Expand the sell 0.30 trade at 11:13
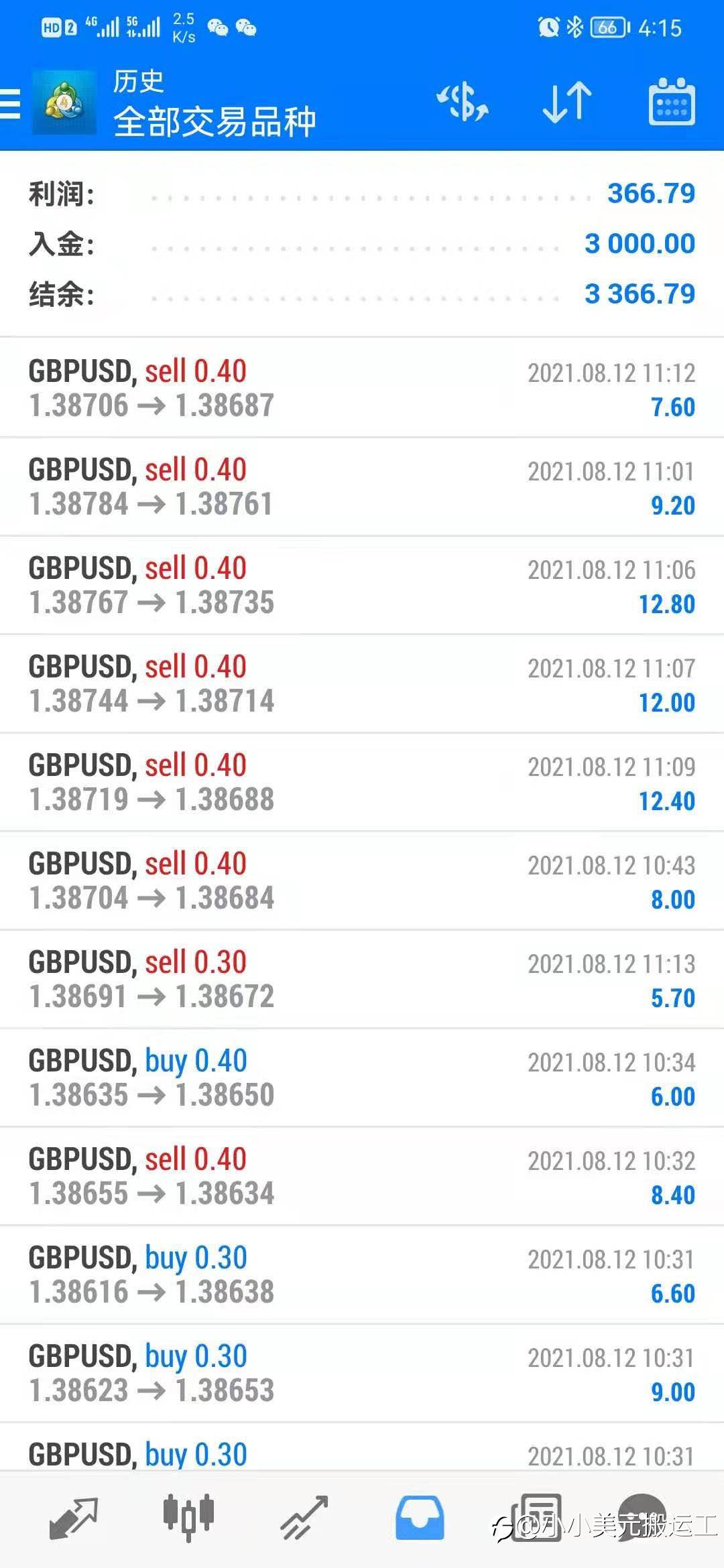 [x=362, y=979]
